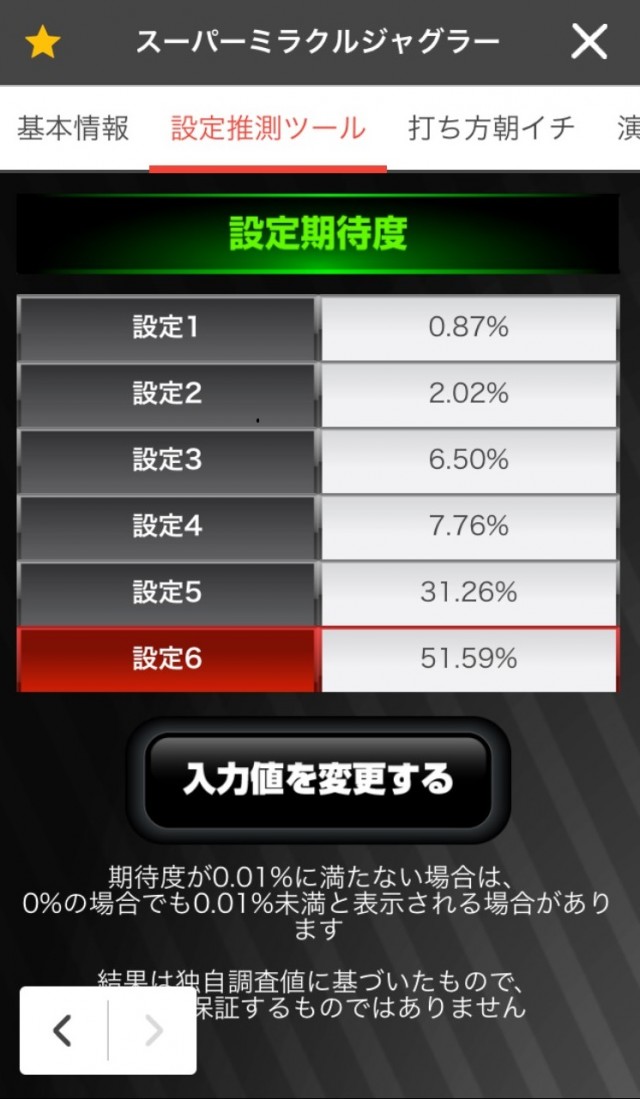Tap the favorite star icon
The width and height of the screenshot is (640, 1099).
tap(42, 43)
